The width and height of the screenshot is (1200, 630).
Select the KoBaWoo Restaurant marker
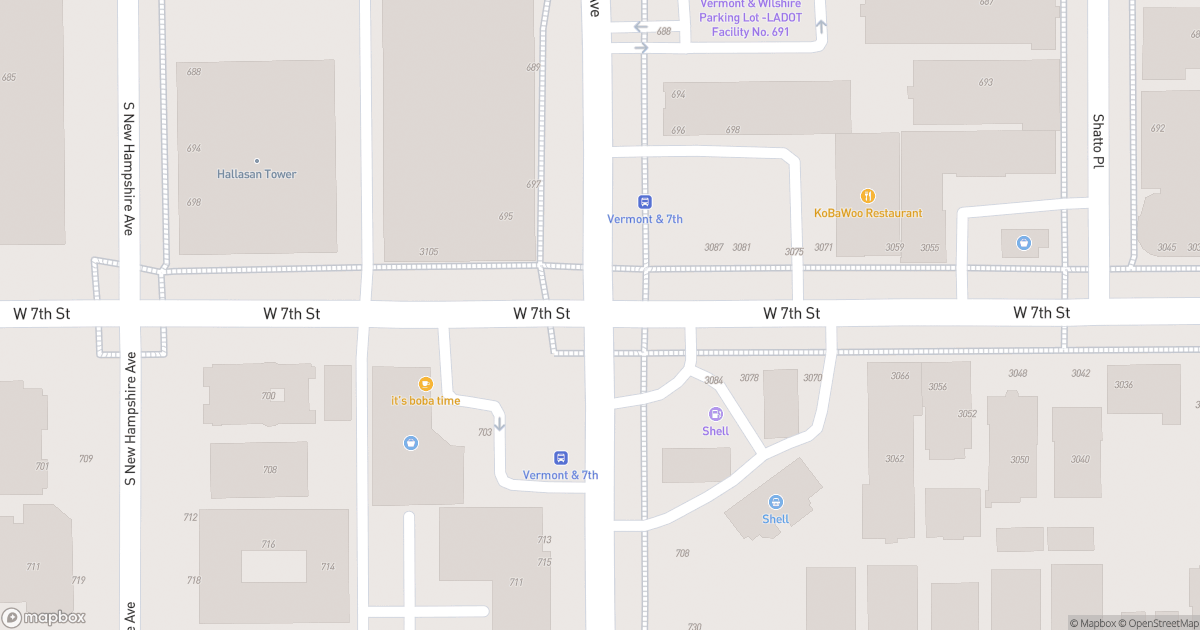tap(868, 197)
